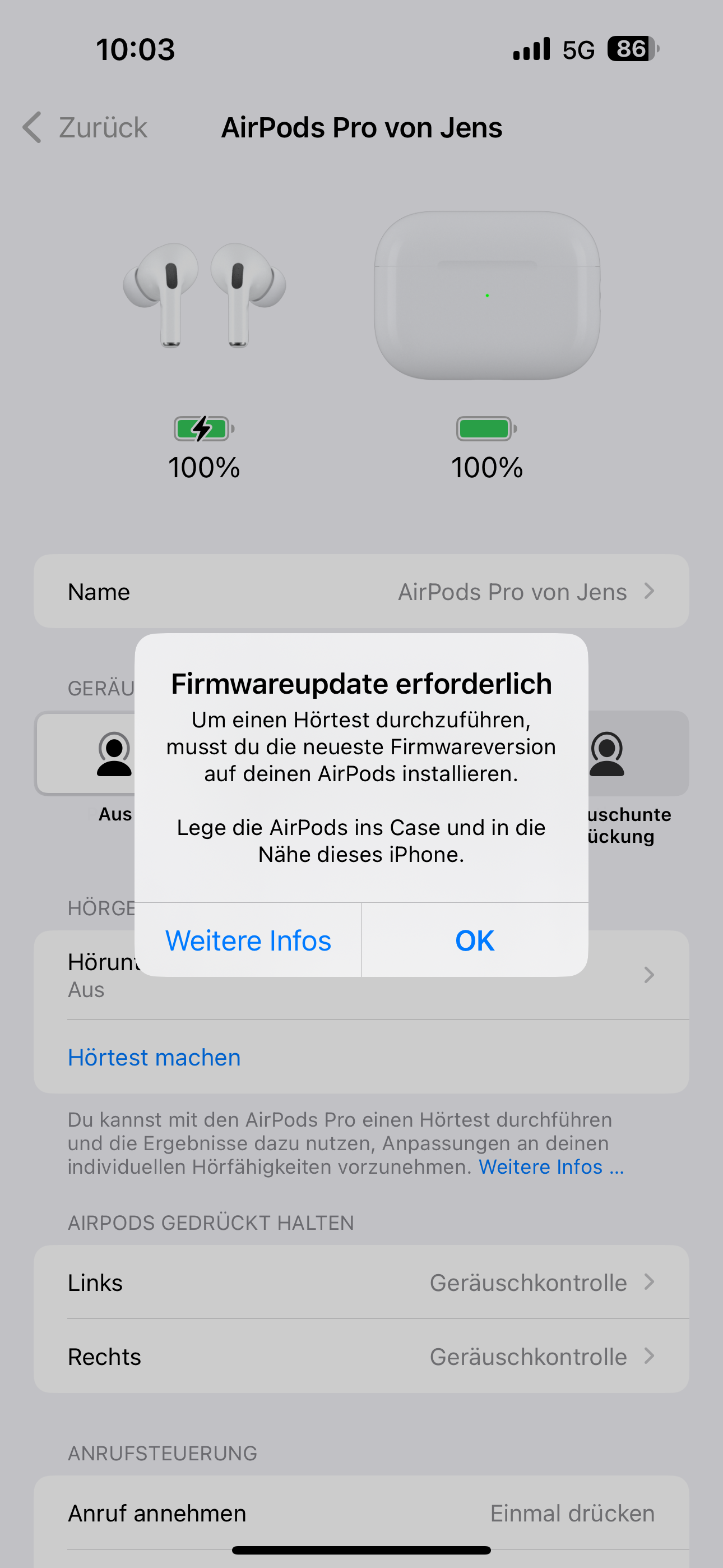Open Anruf annehmen setting

[361, 1513]
